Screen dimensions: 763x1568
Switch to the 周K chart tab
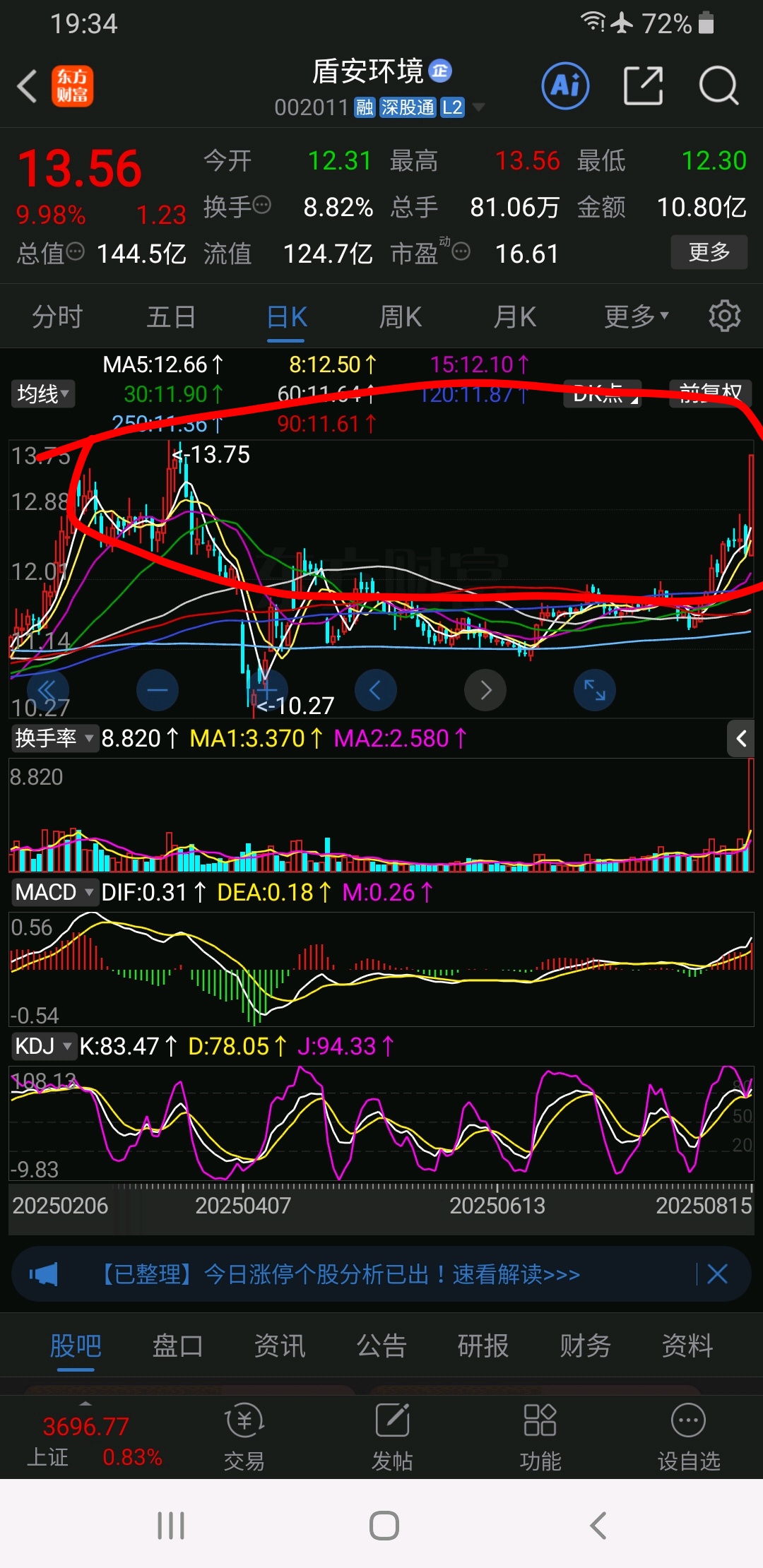(x=401, y=316)
